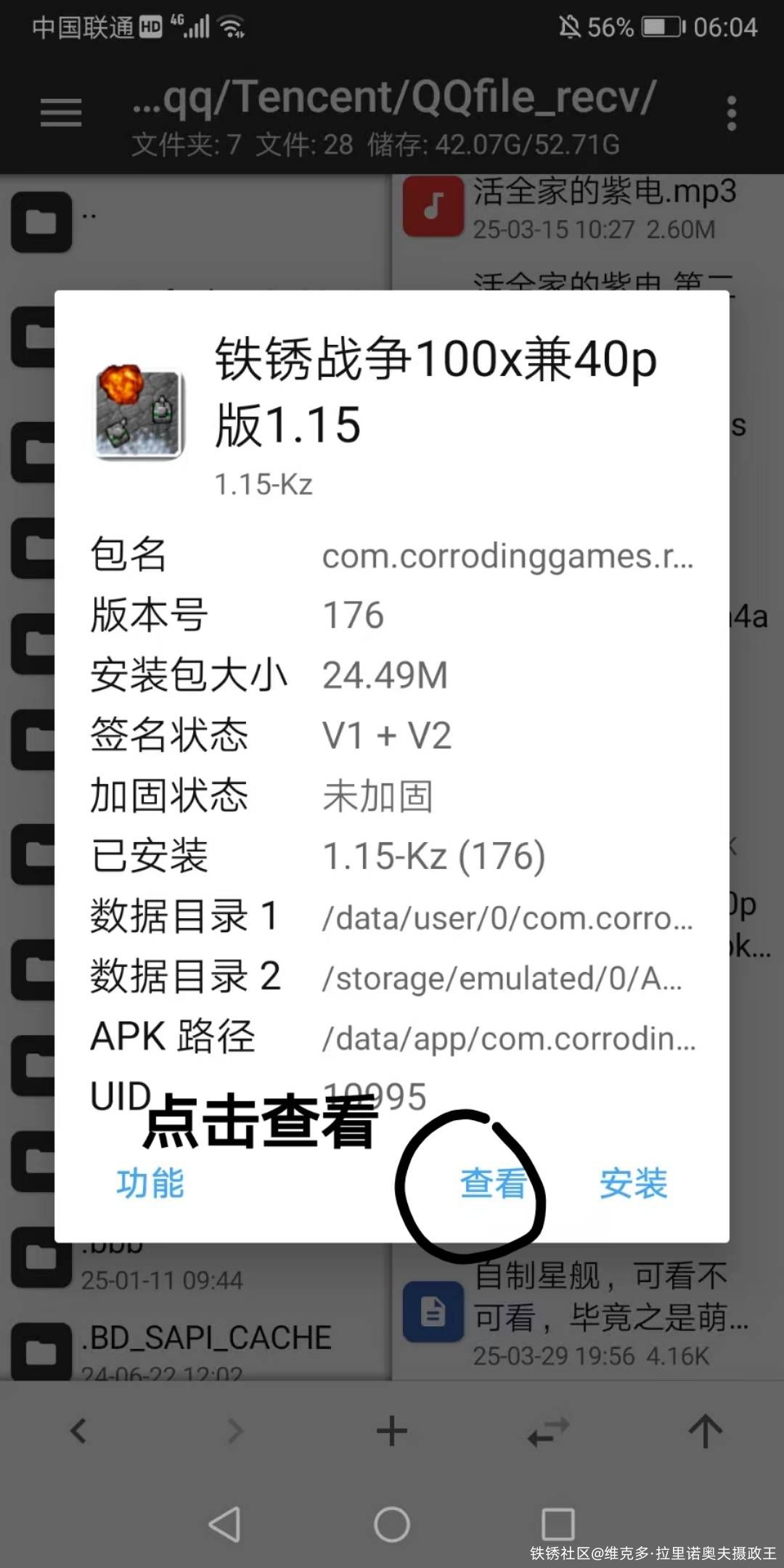Screen dimensions: 784x1568
Task: Go back with the left arrow toolbar button
Action: tap(78, 1431)
